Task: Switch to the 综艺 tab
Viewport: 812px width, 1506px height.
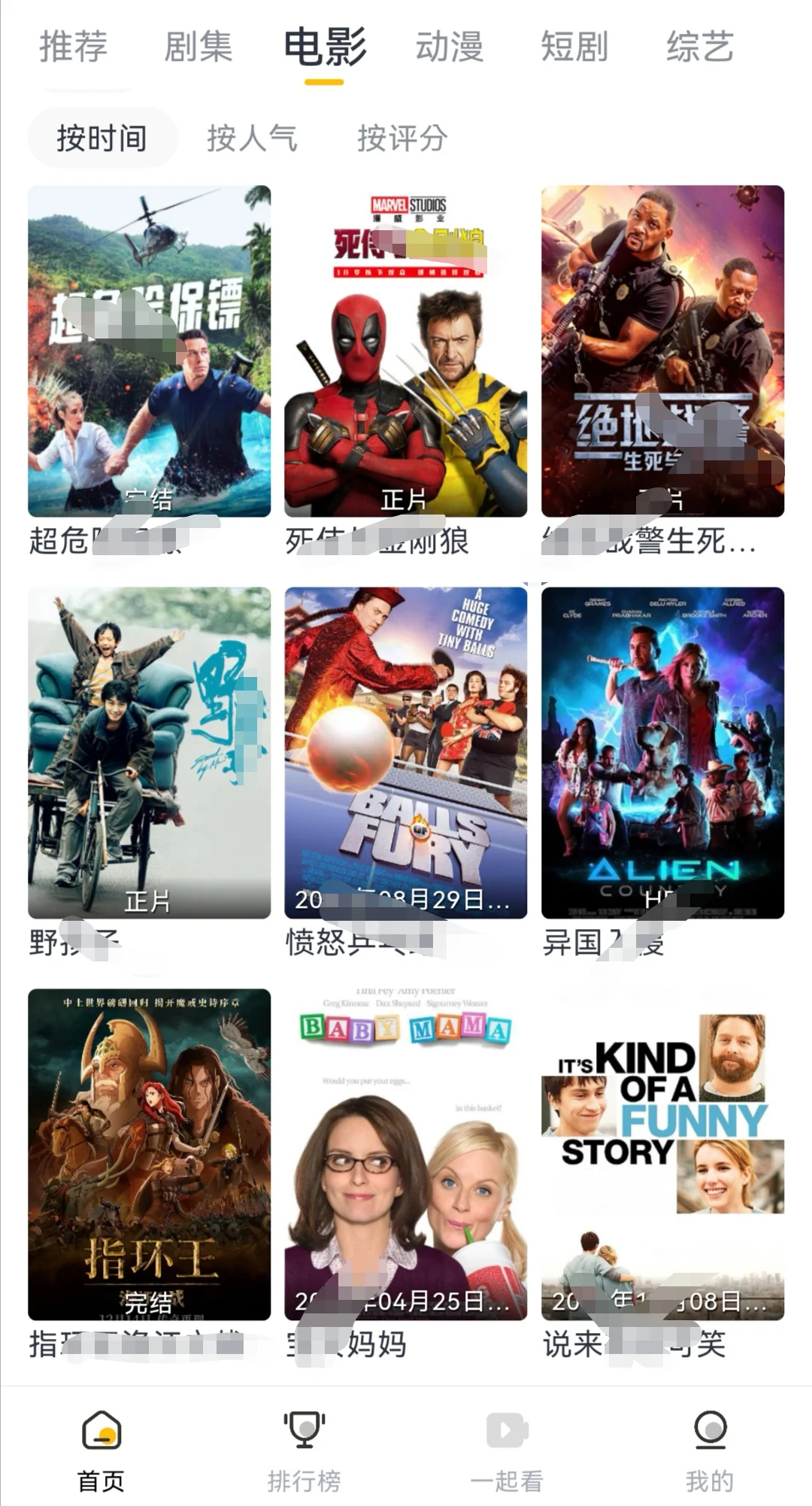Action: tap(699, 47)
